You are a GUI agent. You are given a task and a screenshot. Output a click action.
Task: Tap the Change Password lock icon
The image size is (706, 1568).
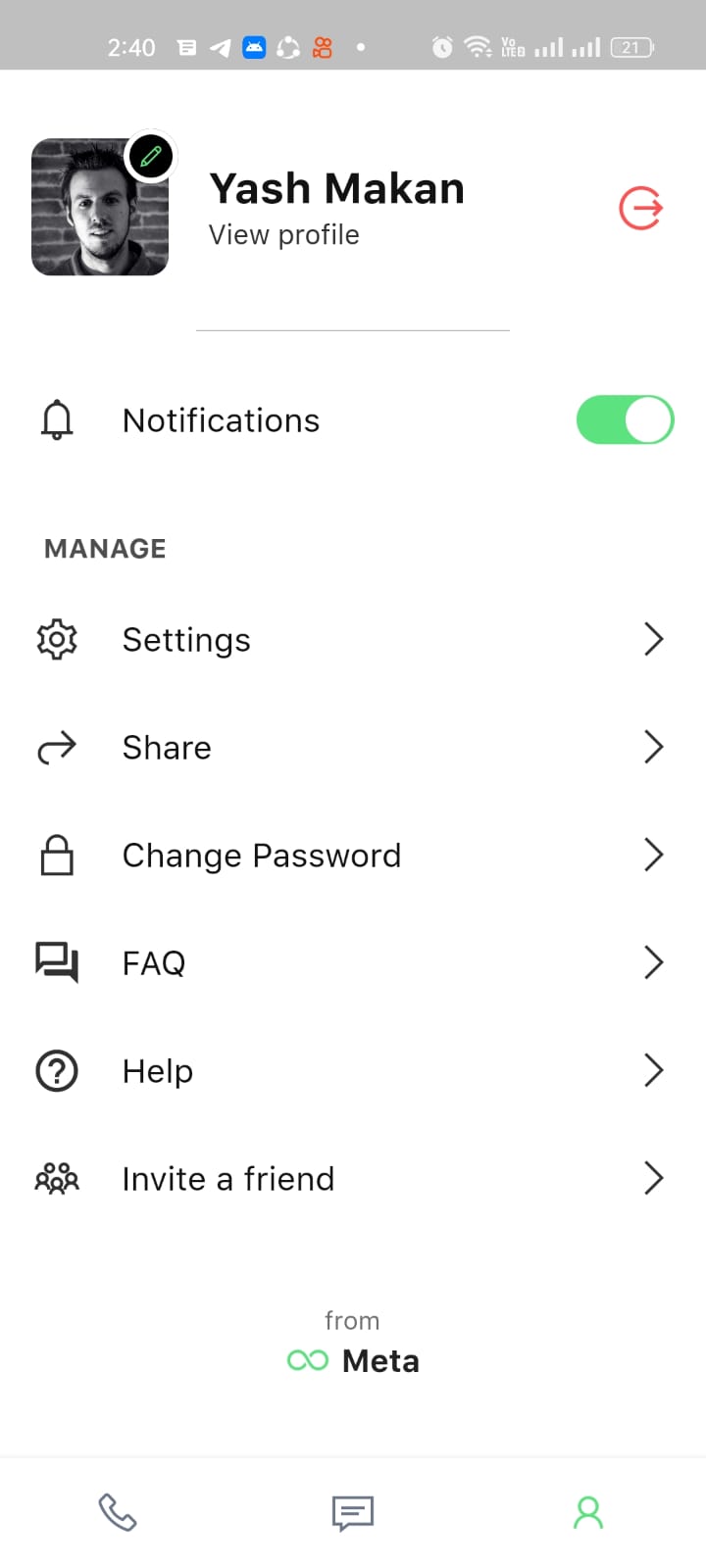point(57,855)
